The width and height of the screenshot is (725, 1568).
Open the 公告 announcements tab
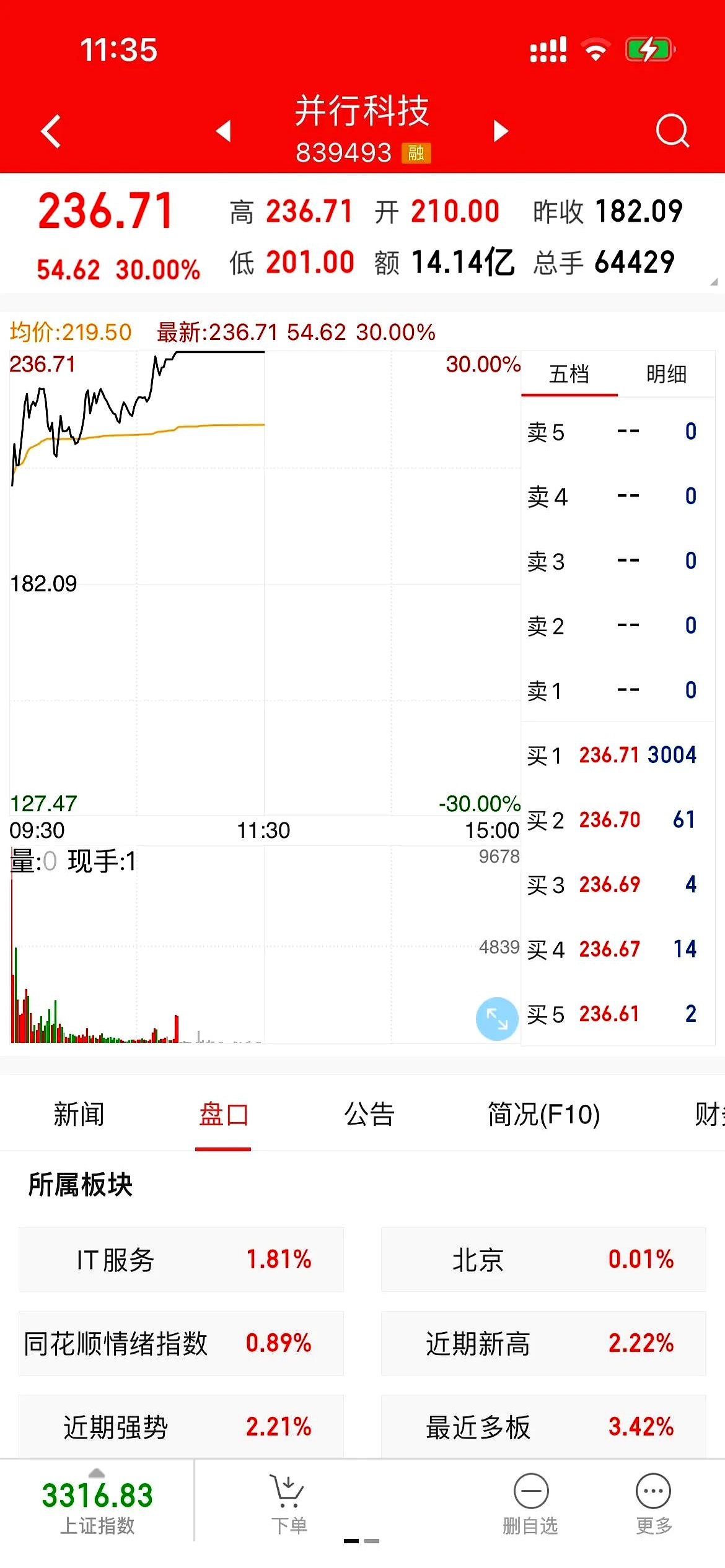click(368, 1115)
